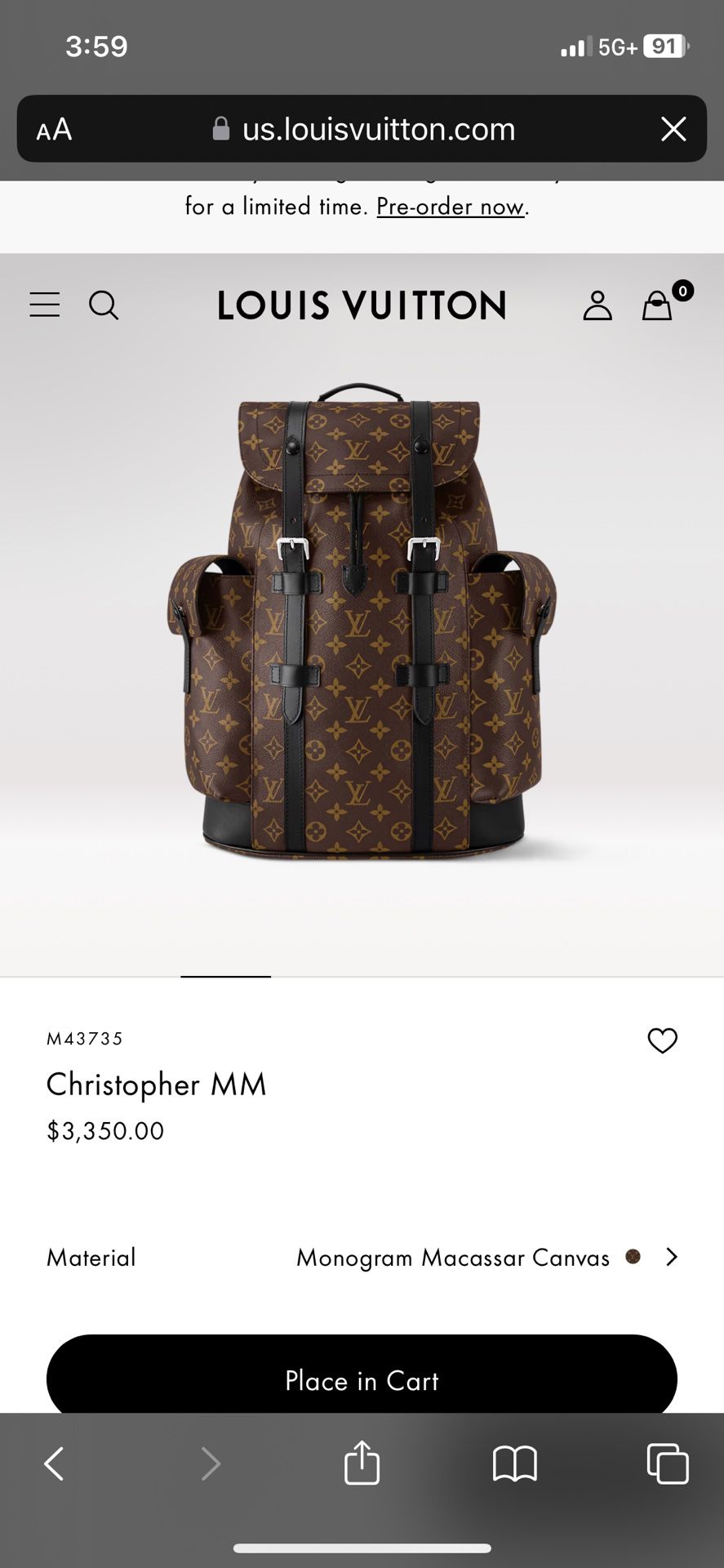Tap the Pre-order now link

point(450,207)
